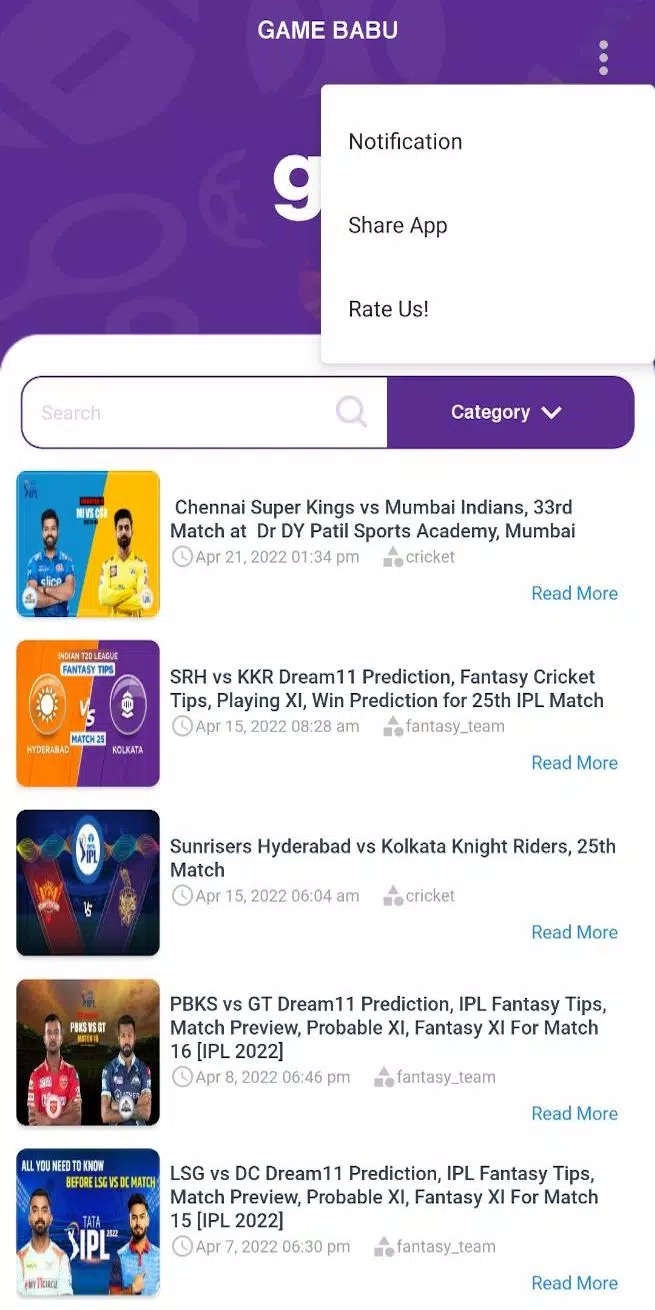This screenshot has width=655, height=1310.
Task: Read More on SRH vs KKR Dream11 Prediction
Action: (574, 763)
